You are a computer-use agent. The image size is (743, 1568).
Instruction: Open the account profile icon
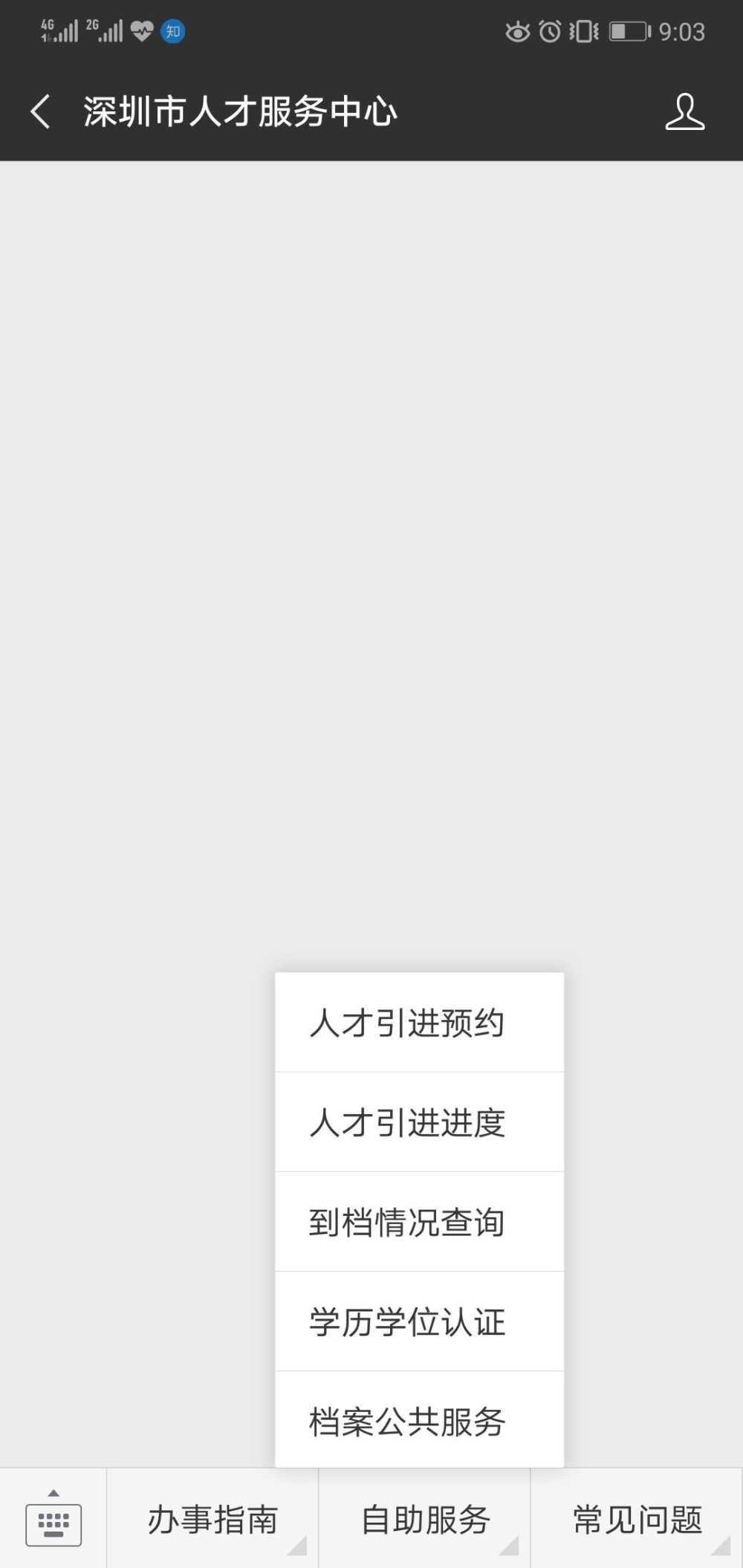[684, 112]
